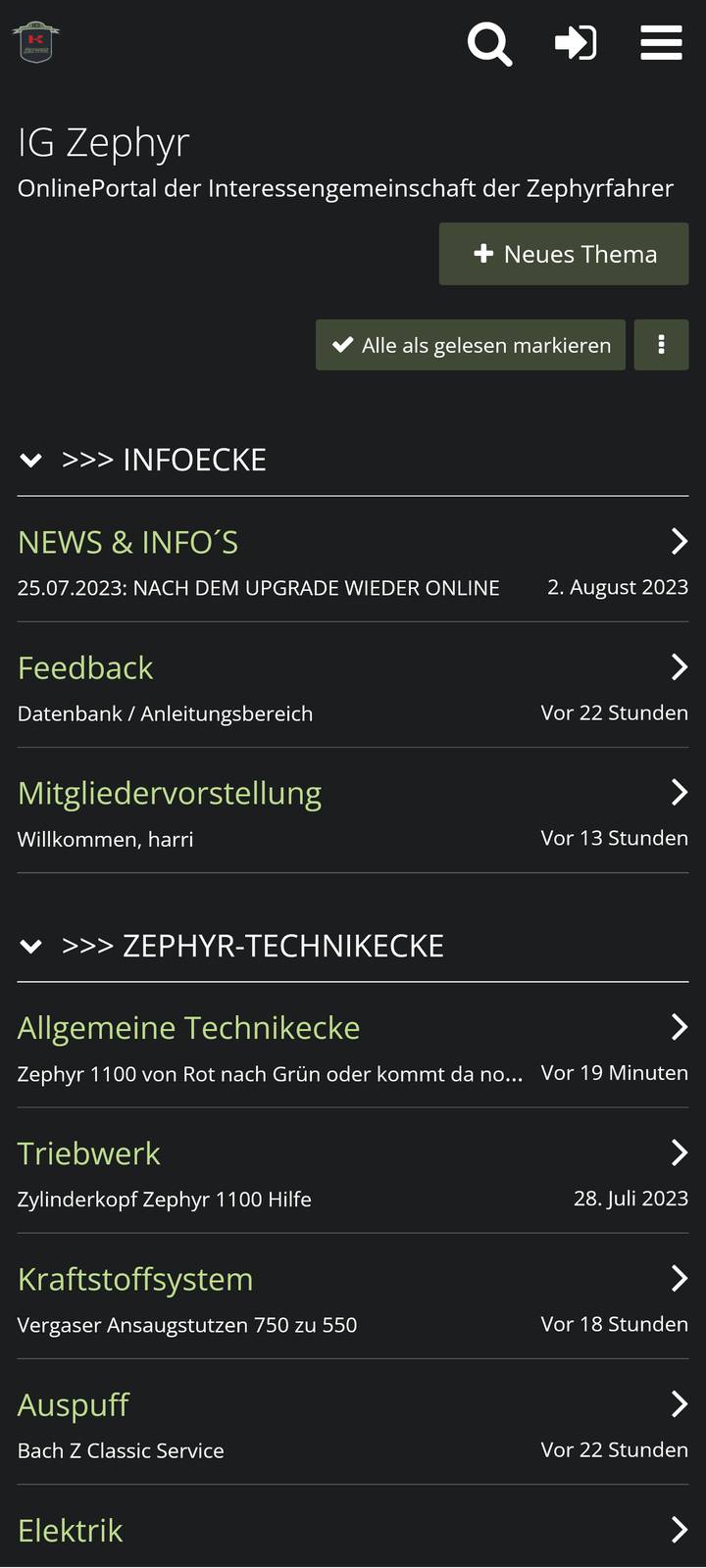Go to Mitgliedervorstellung forum
Image resolution: width=706 pixels, height=1568 pixels.
click(x=170, y=793)
